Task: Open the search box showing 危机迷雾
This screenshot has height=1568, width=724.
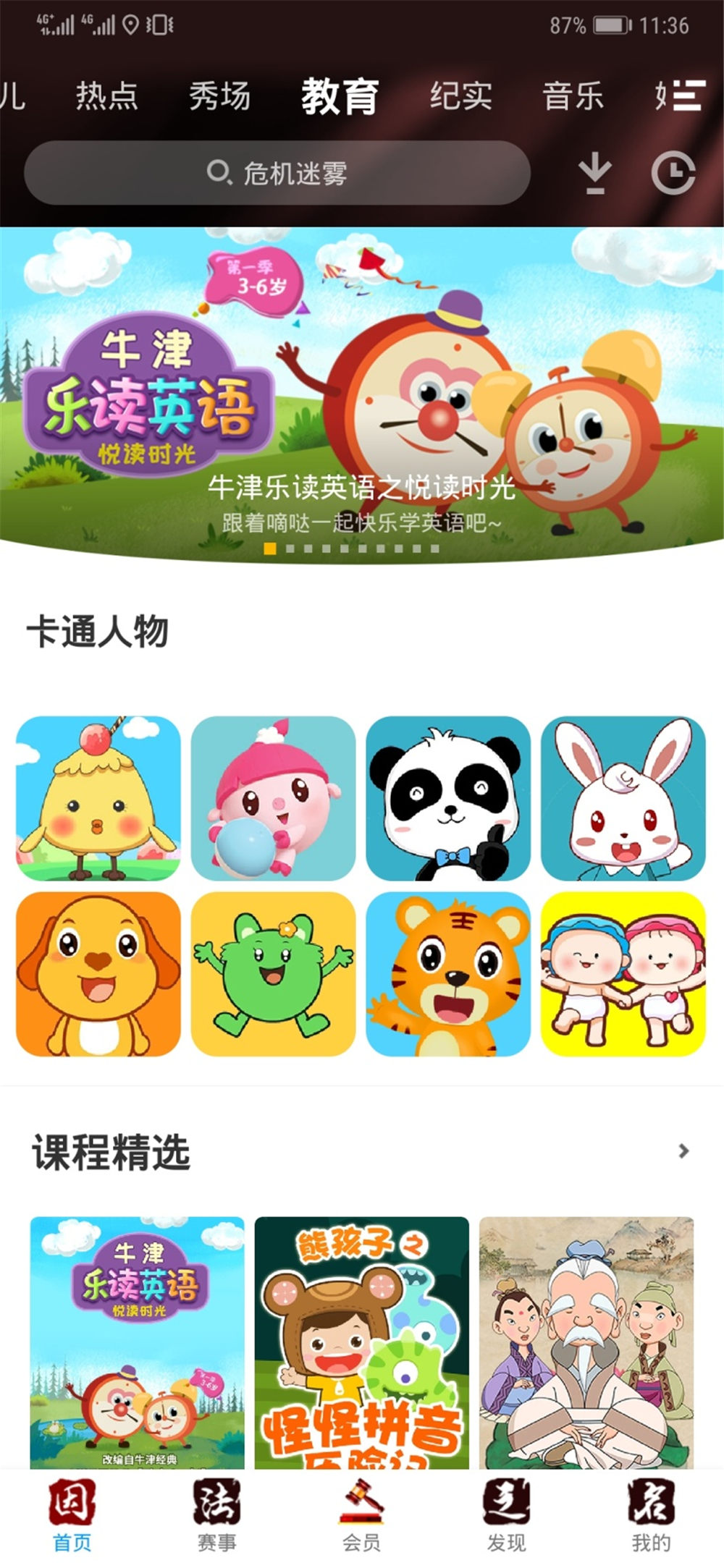Action: pyautogui.click(x=277, y=173)
